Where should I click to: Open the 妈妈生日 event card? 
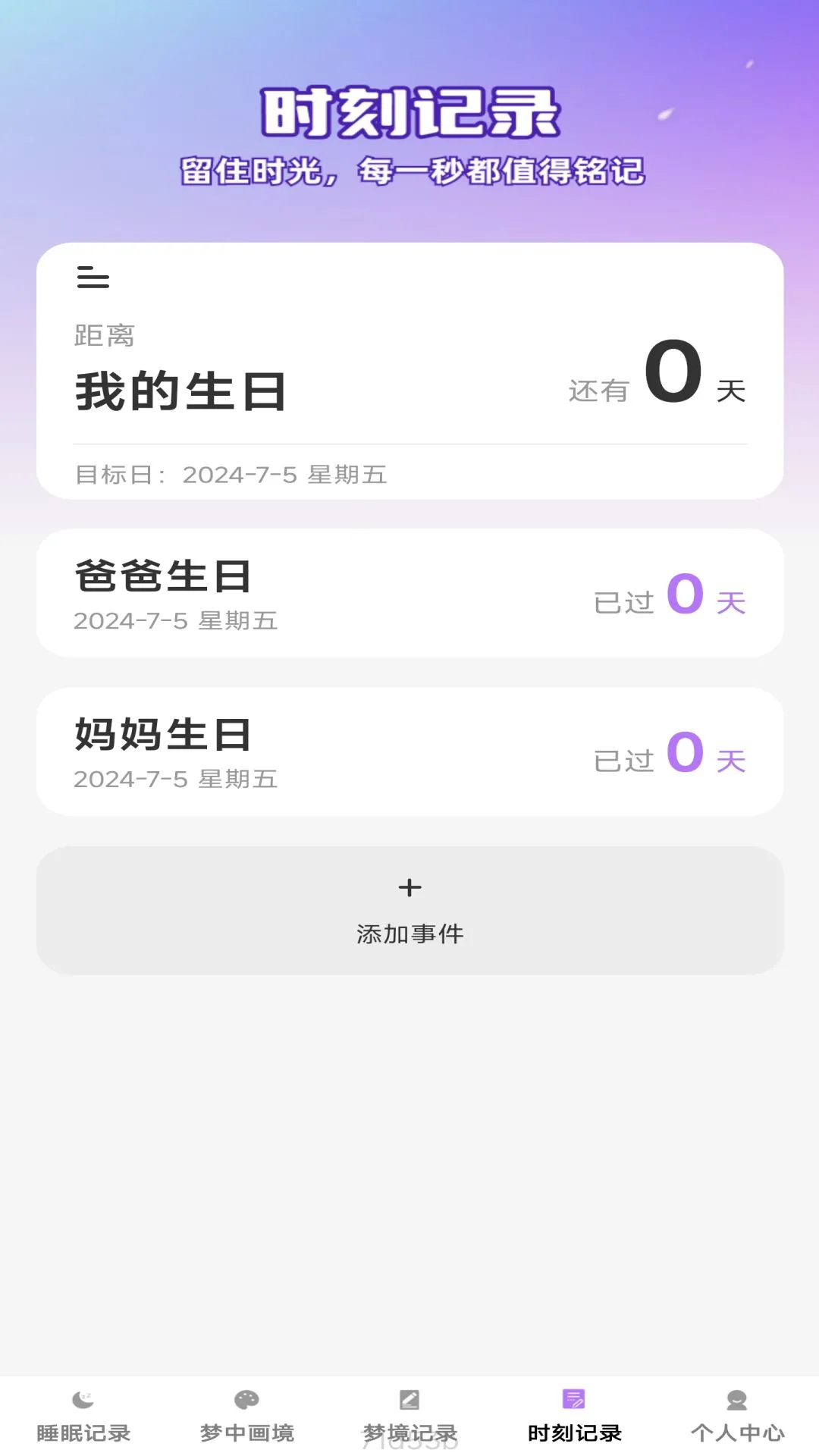409,751
